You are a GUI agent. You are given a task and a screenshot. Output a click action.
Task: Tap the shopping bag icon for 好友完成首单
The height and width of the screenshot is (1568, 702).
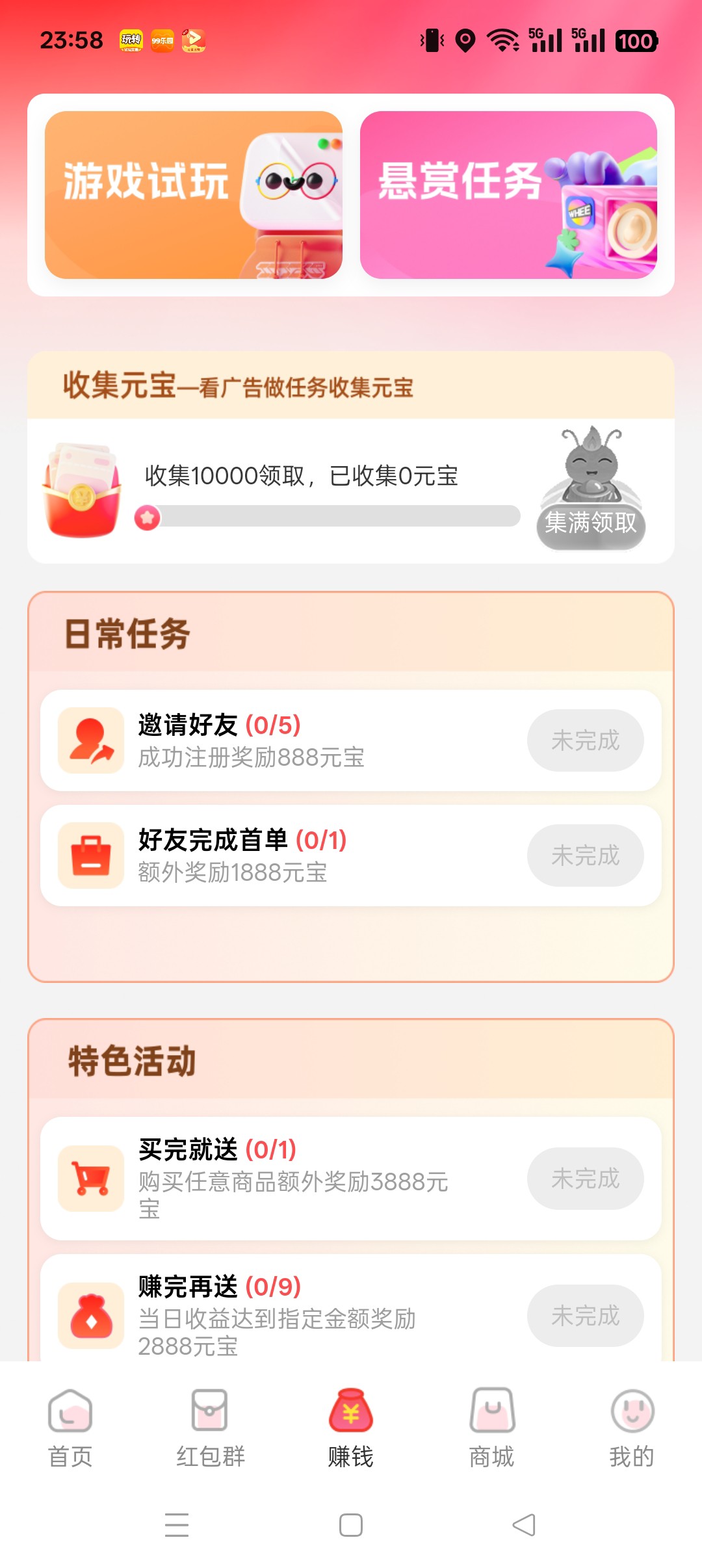(x=92, y=855)
